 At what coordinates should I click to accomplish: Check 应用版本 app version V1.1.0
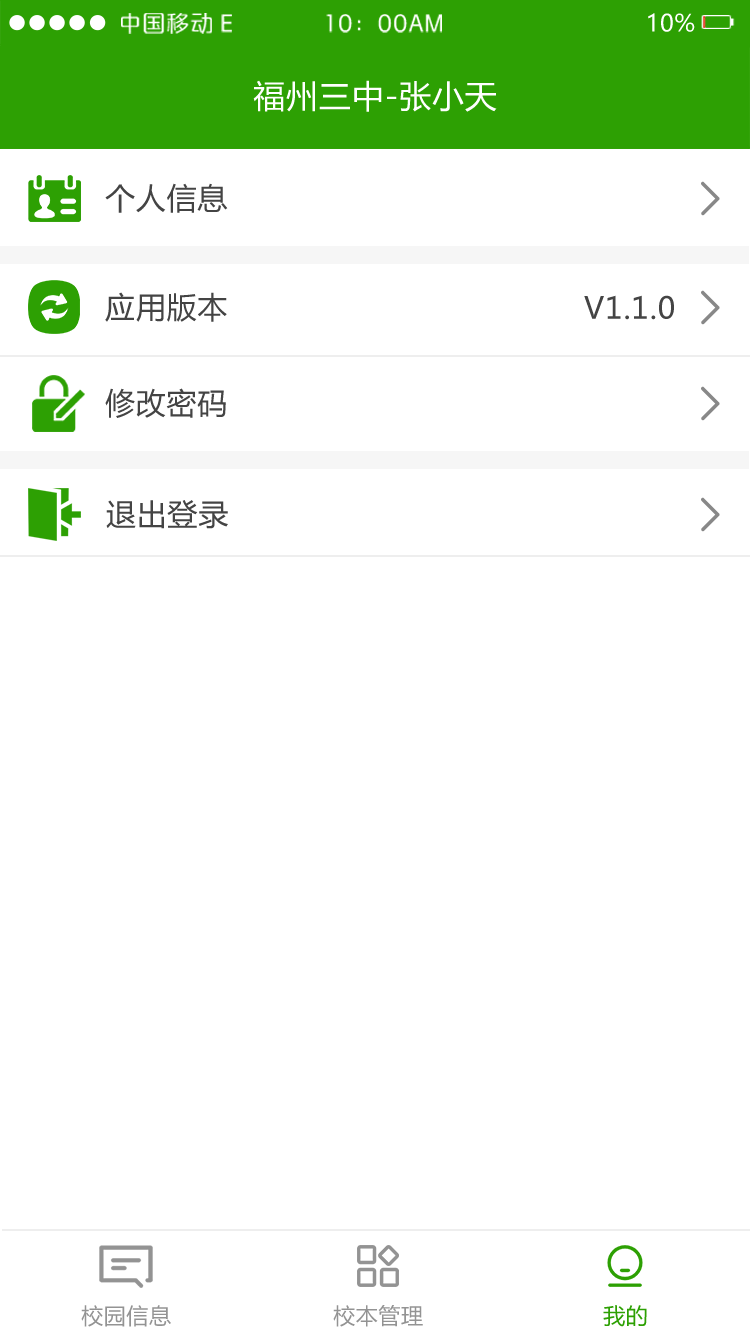coord(375,308)
